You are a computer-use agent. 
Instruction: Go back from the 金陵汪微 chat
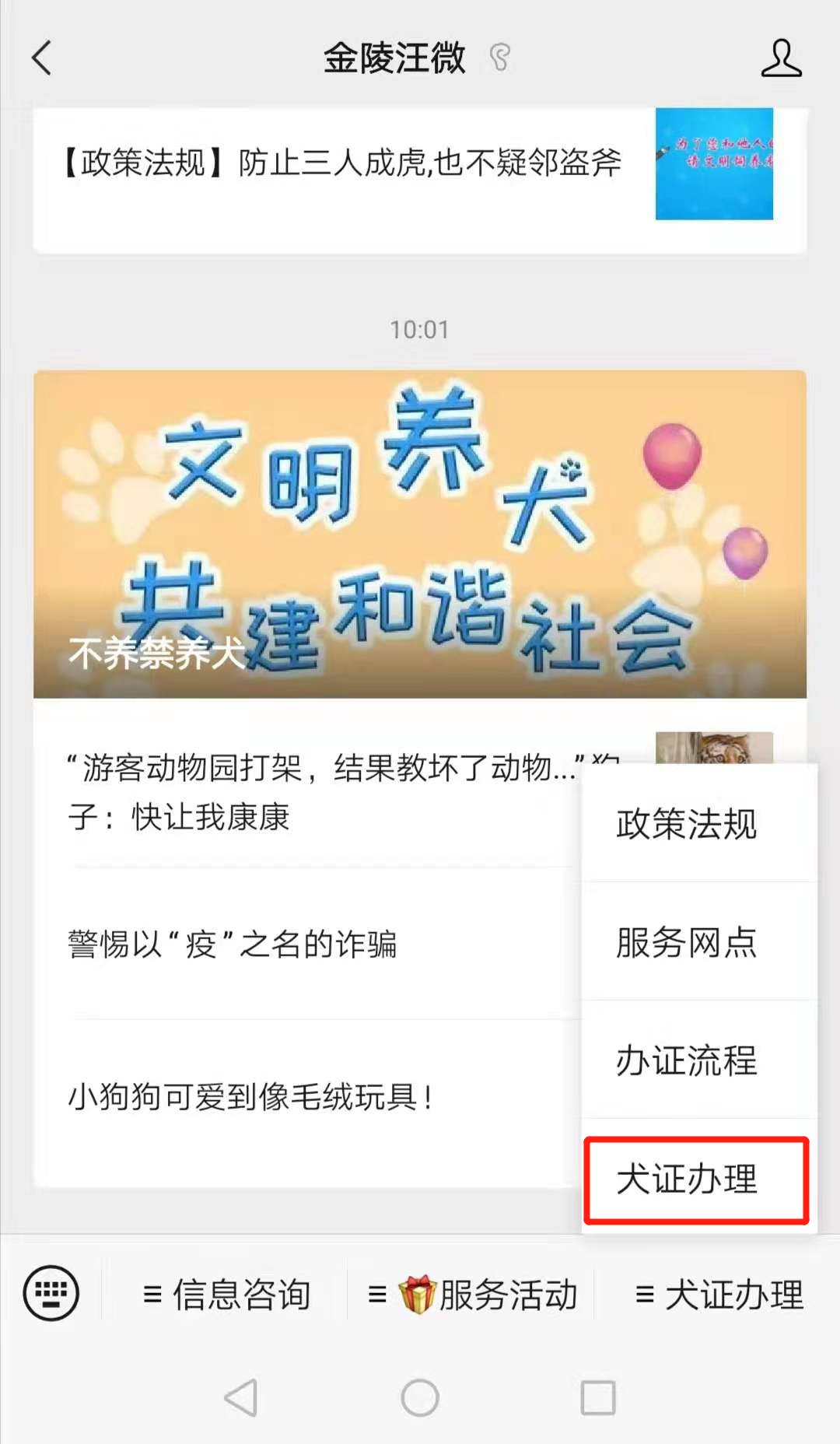pos(42,58)
